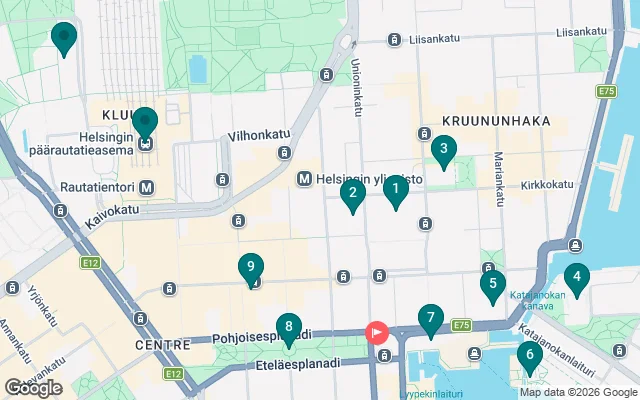Viewport: 640px width, 400px height.
Task: Tap pin 8 on Pohjoisesplanadi
Action: pyautogui.click(x=289, y=326)
